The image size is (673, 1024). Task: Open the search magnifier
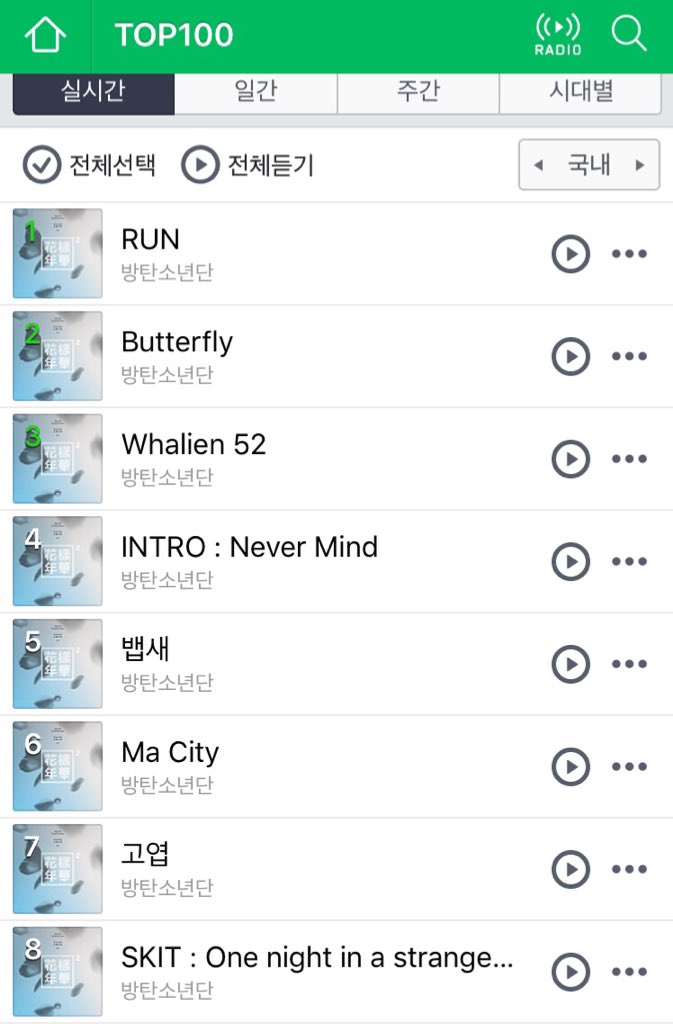[x=629, y=36]
